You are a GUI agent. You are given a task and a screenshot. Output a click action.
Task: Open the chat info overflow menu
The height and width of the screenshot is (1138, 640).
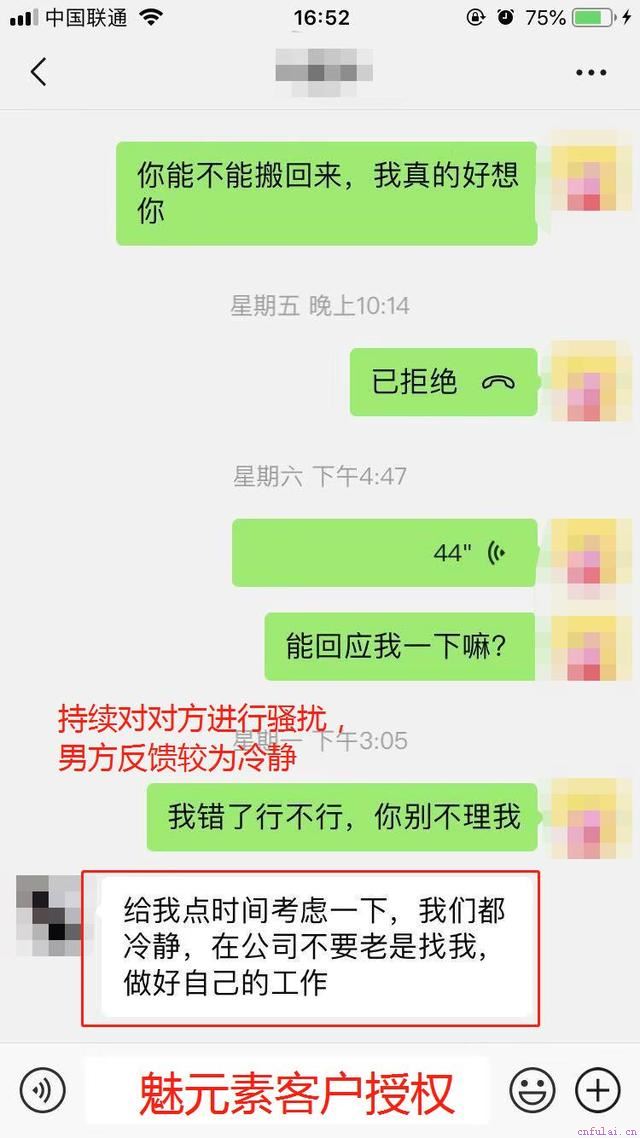(591, 73)
